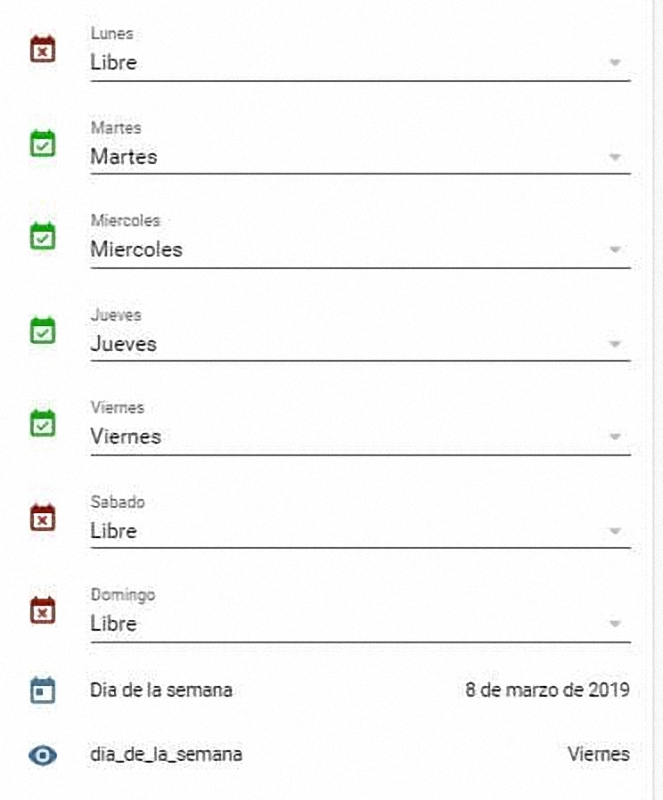Open the Miercoles dropdown selector
Screen dimensions: 663x800
(x=360, y=250)
